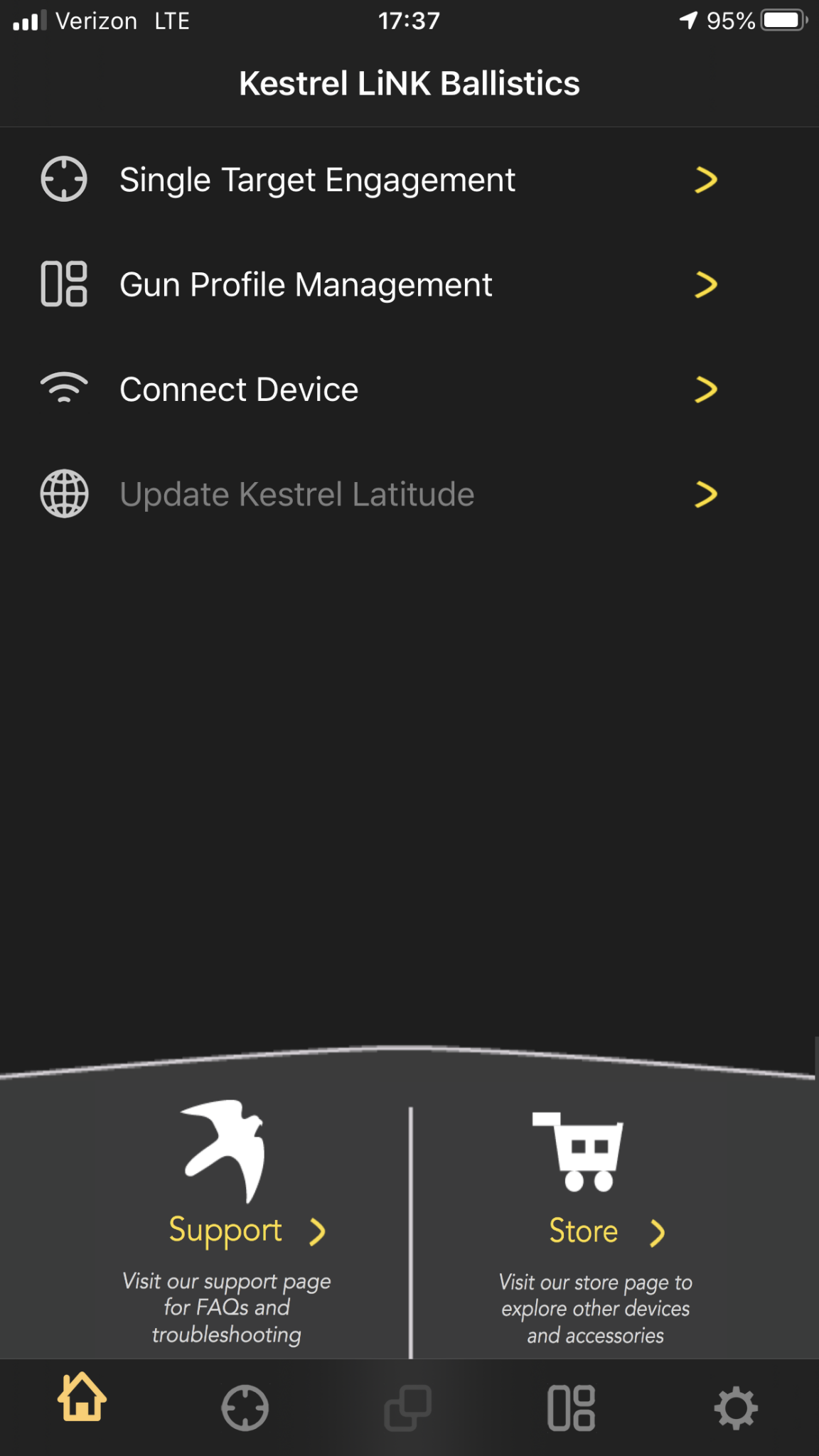Open the settings gear tab
The width and height of the screenshot is (819, 1456).
pyautogui.click(x=736, y=1408)
